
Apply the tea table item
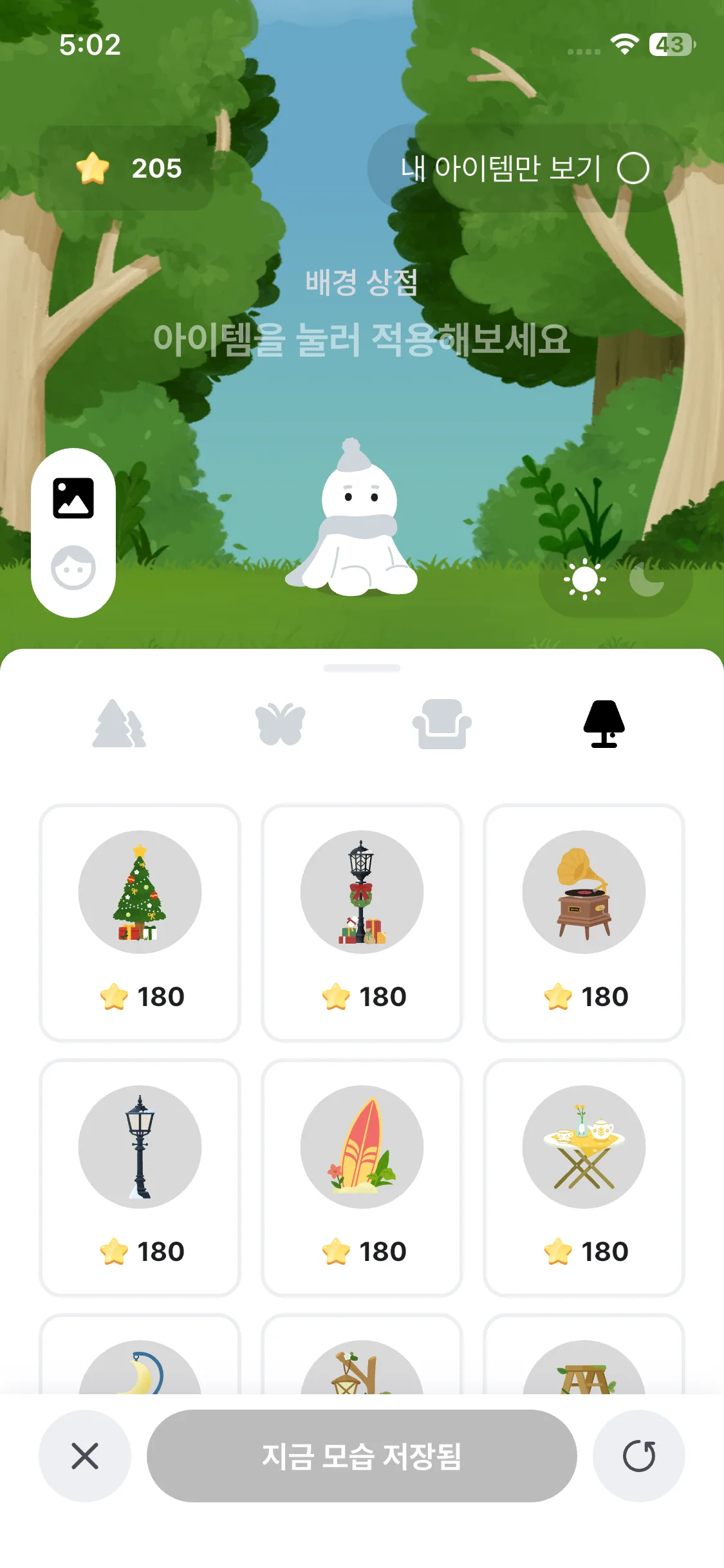tap(584, 1177)
